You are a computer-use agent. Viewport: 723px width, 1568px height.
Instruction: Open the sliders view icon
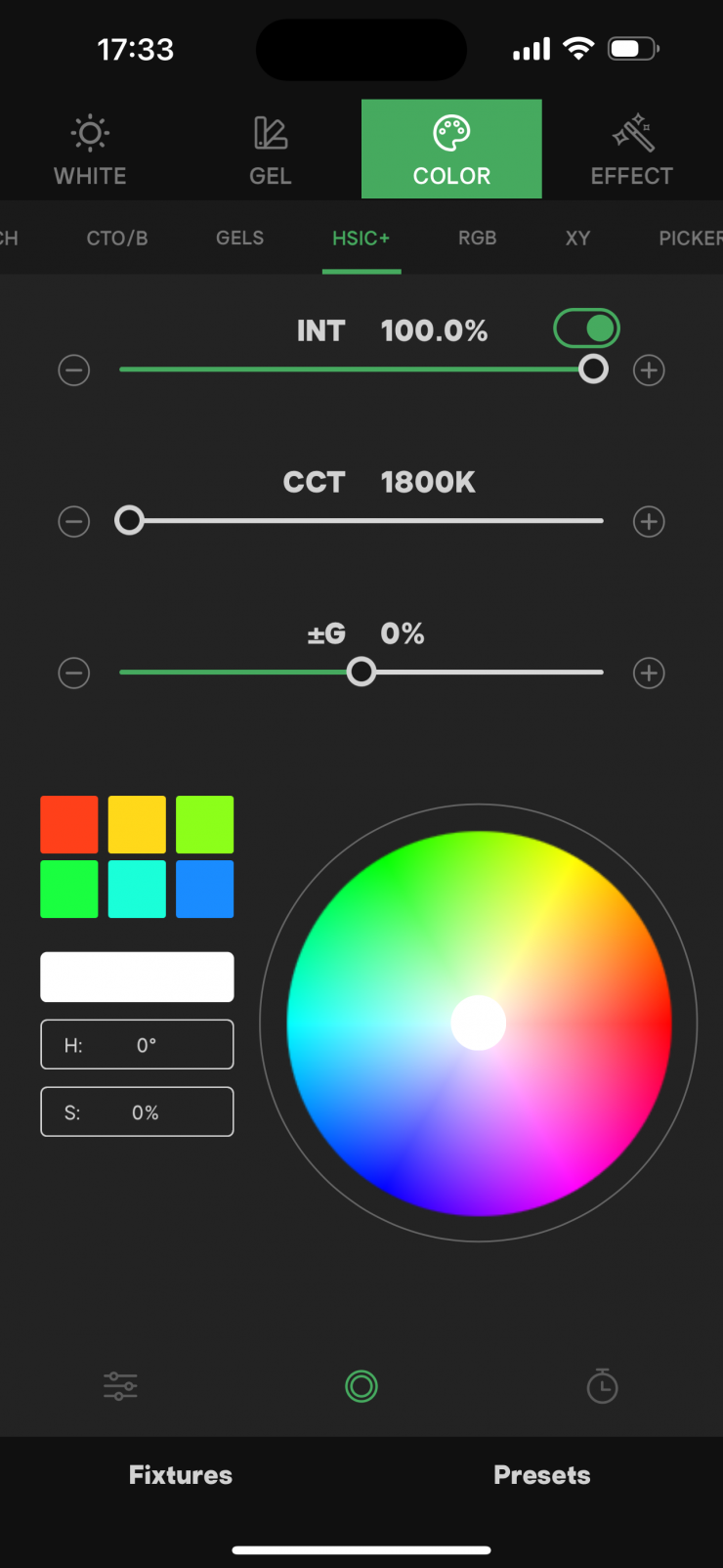coord(120,1385)
